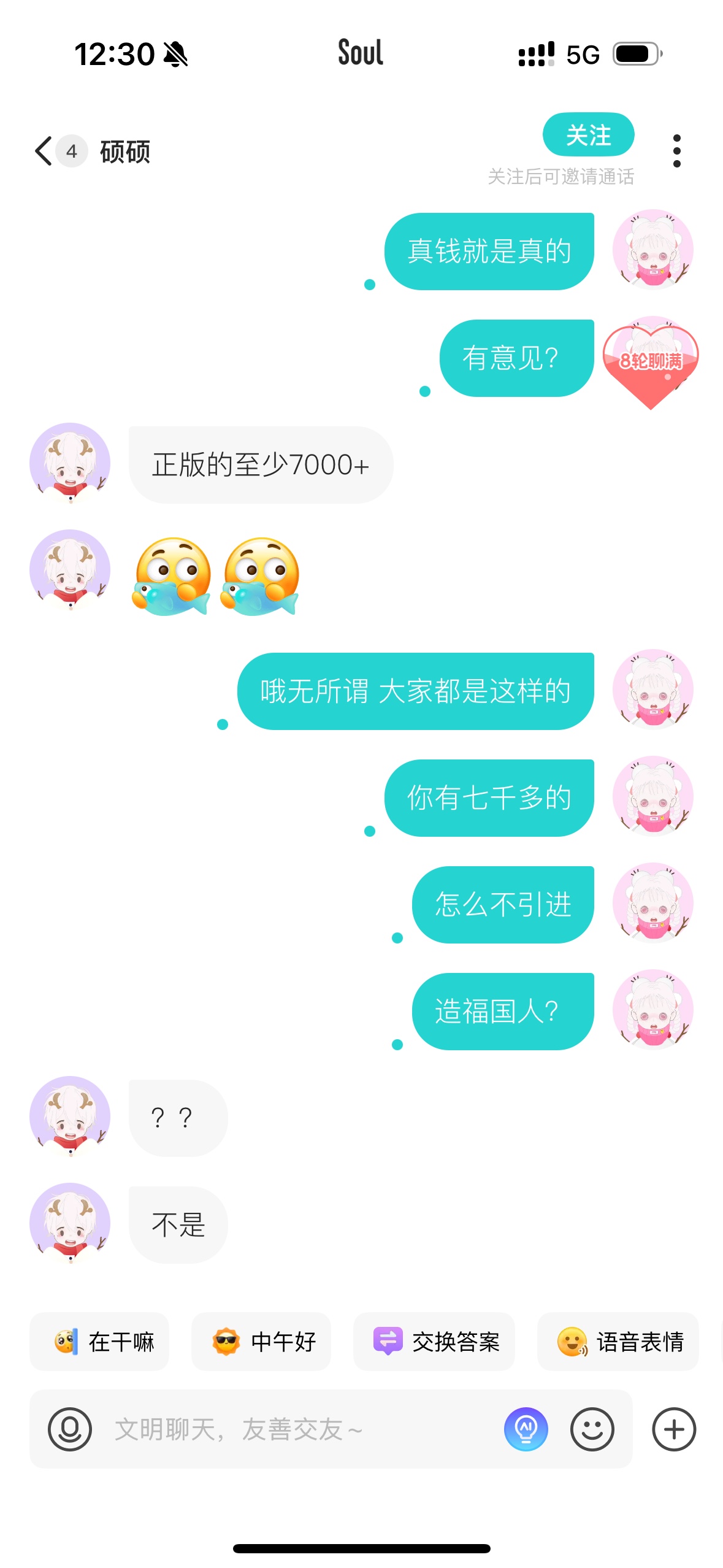Open 语音表情 voice stickers
The image size is (723, 1568).
(x=618, y=1342)
